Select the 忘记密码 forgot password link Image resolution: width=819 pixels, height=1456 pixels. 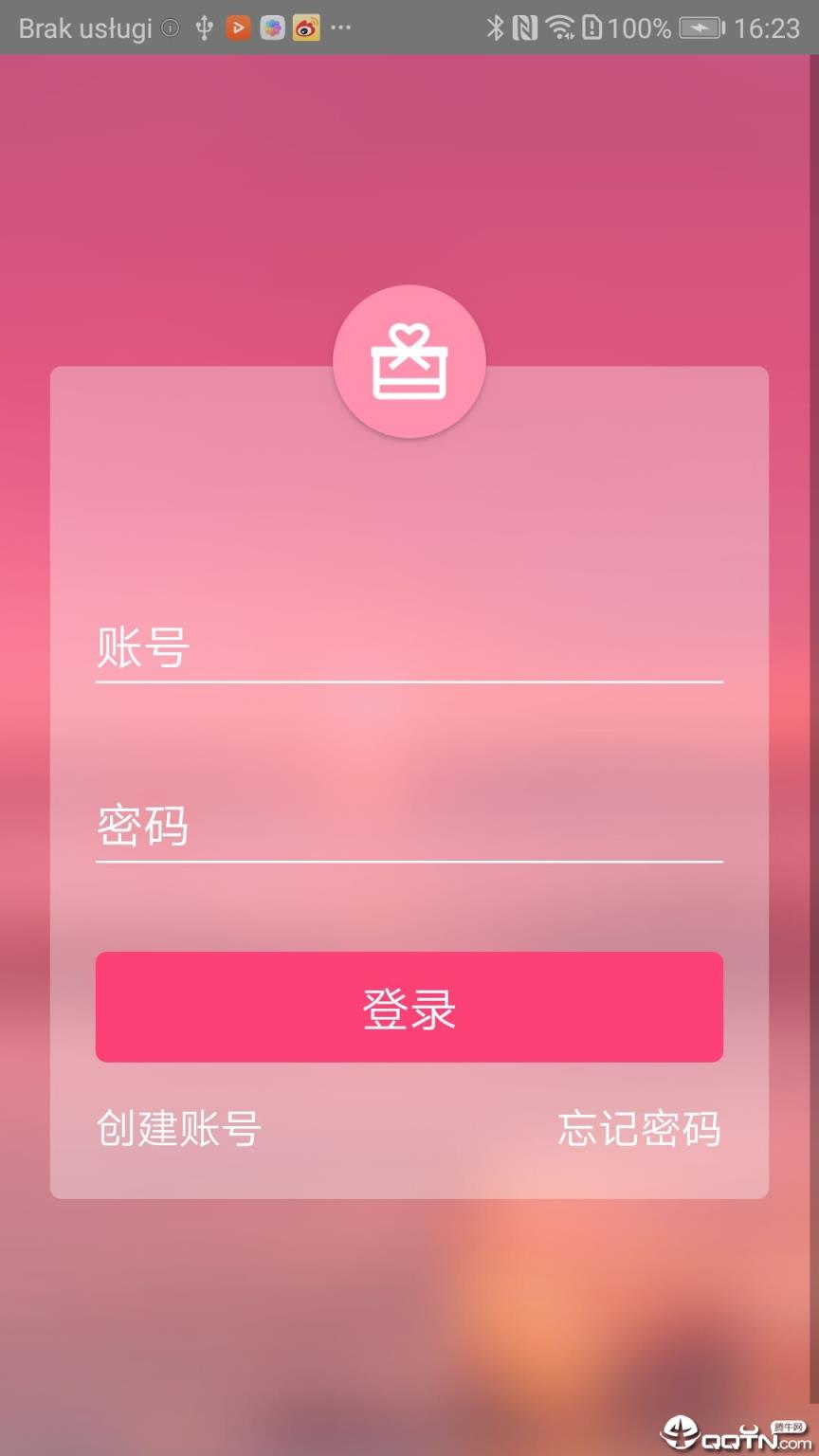point(638,1129)
